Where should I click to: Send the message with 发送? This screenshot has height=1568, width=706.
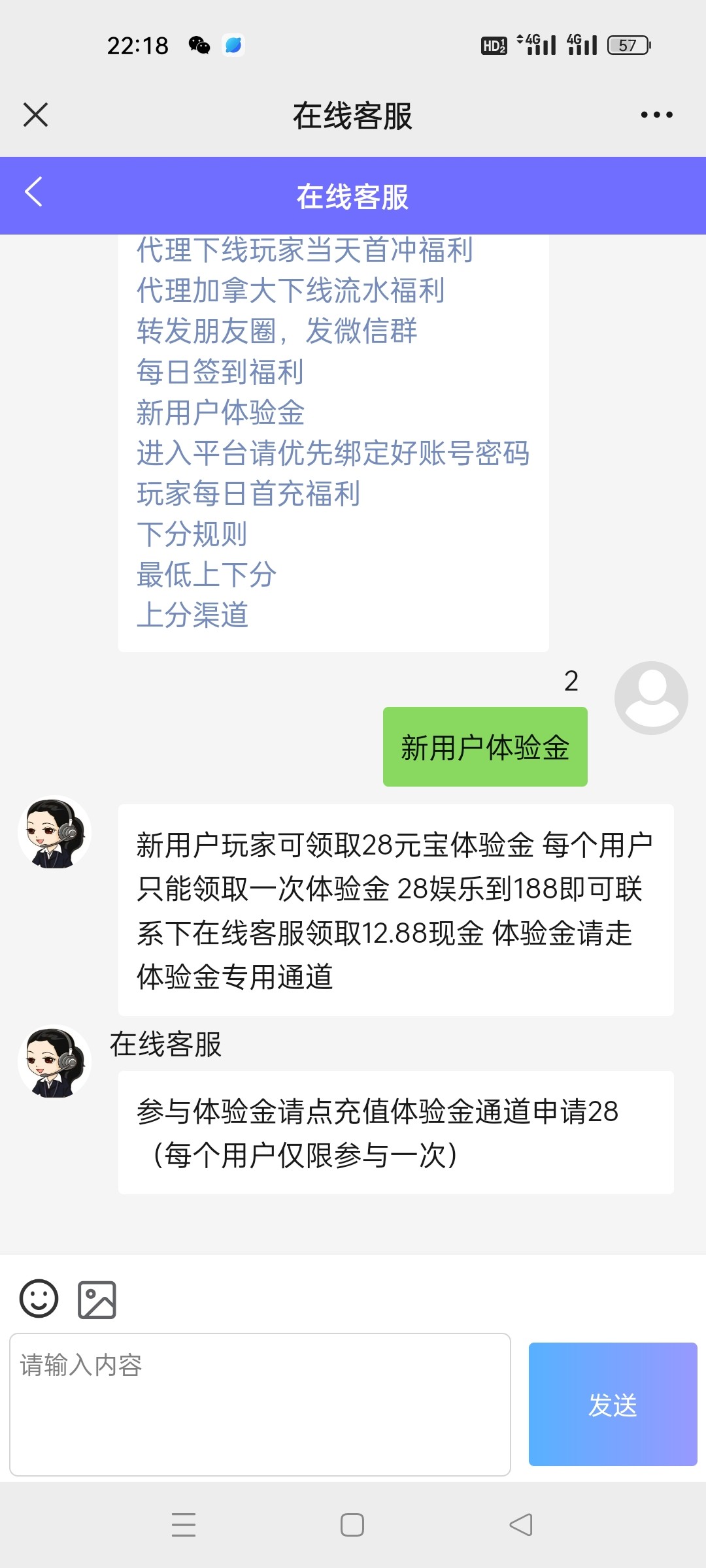613,1405
